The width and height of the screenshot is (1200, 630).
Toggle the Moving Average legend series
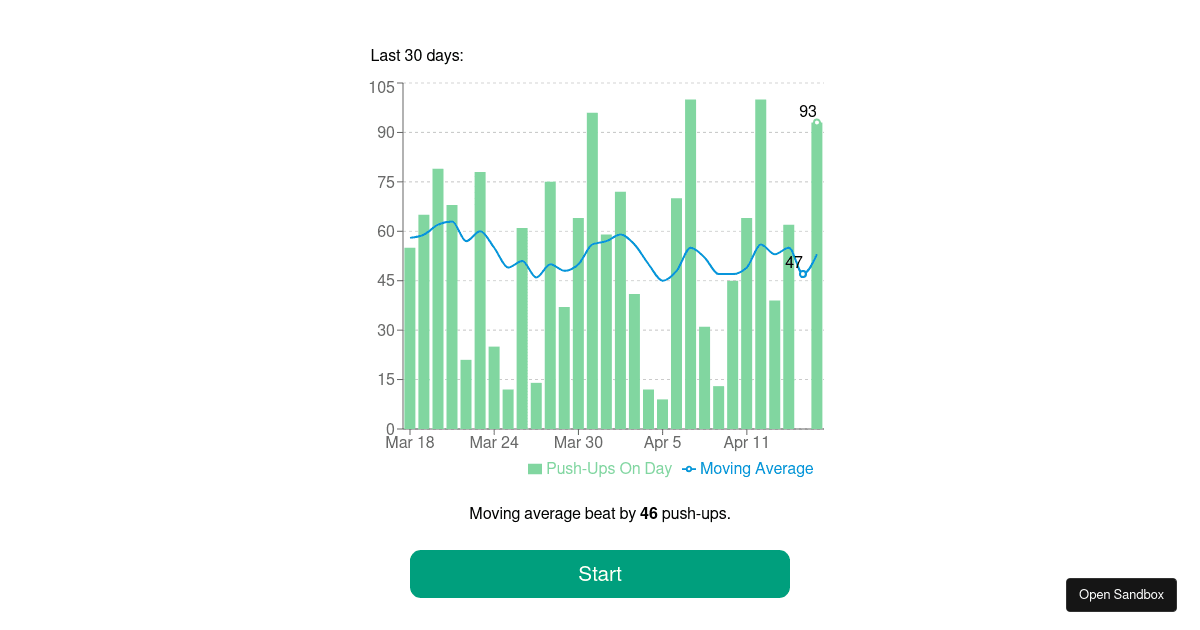[748, 469]
